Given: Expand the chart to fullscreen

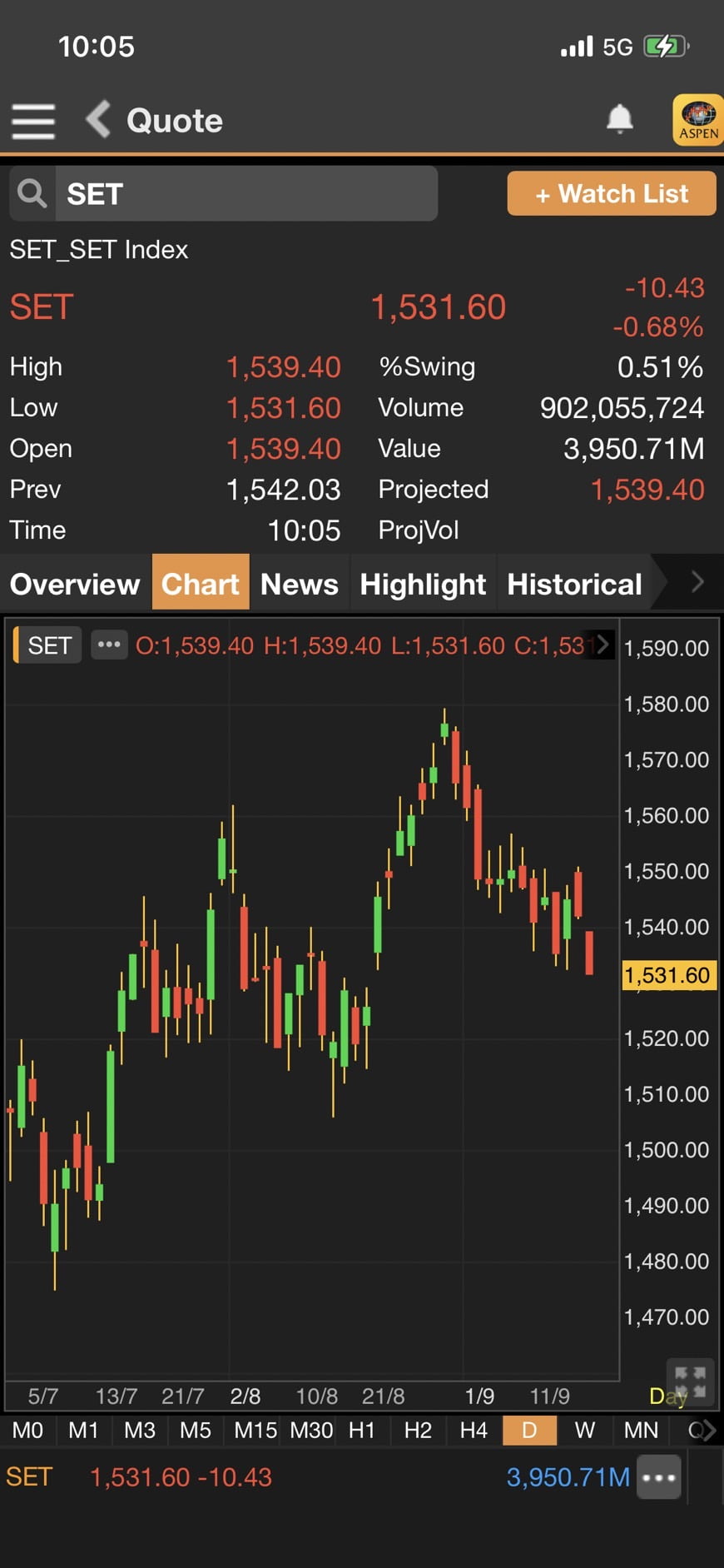Looking at the screenshot, I should pyautogui.click(x=690, y=1381).
